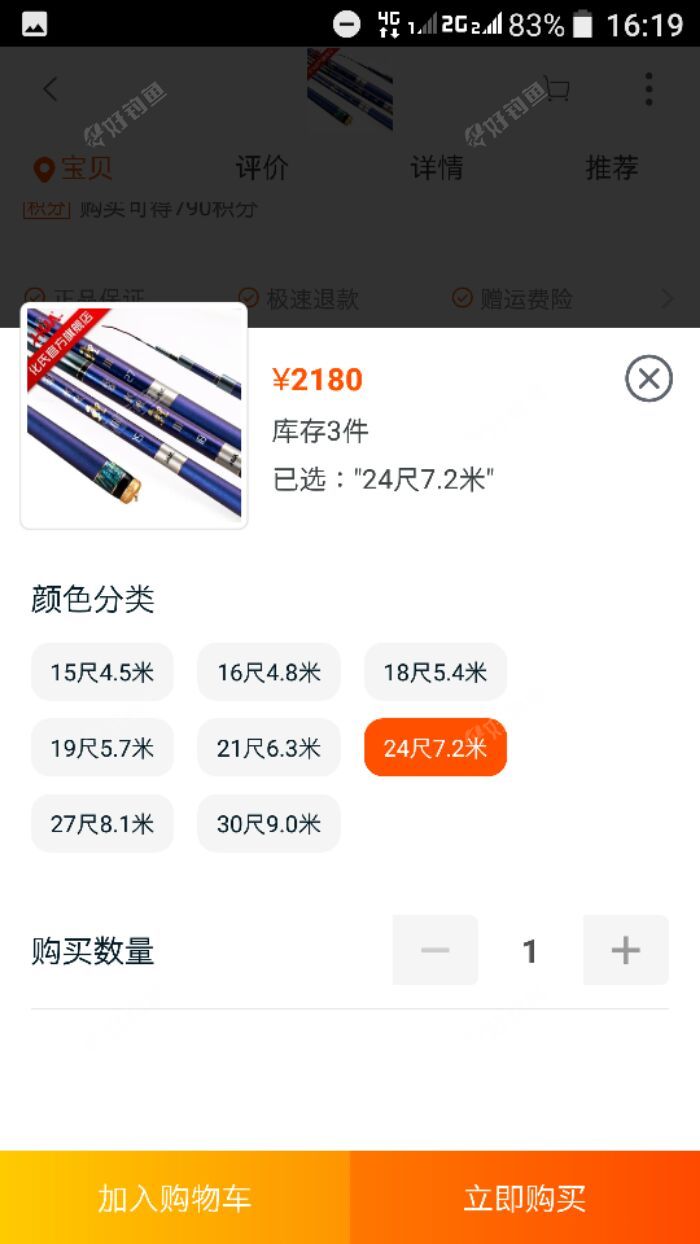
Task: Select the 15尺4.5米 option
Action: coord(102,672)
